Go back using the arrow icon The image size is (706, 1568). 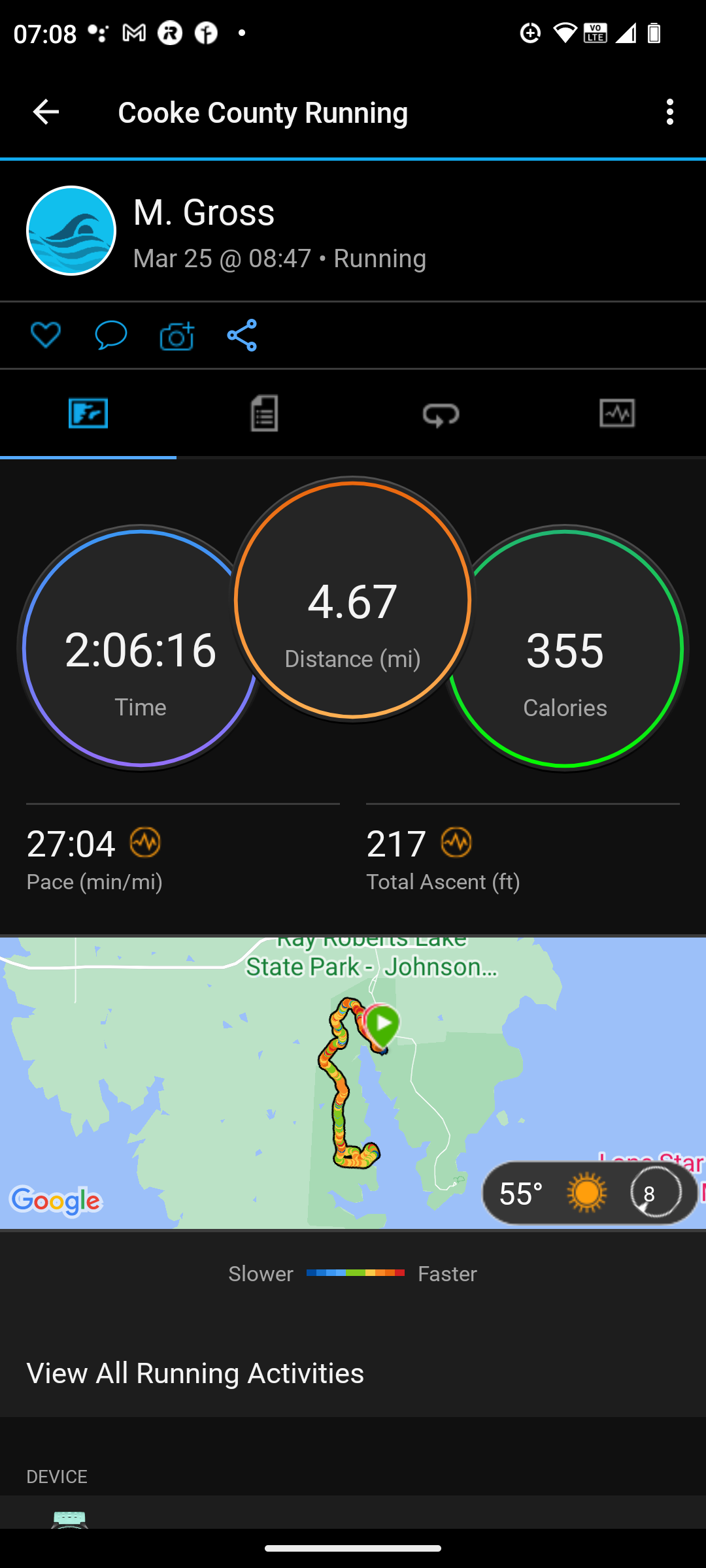pyautogui.click(x=46, y=112)
